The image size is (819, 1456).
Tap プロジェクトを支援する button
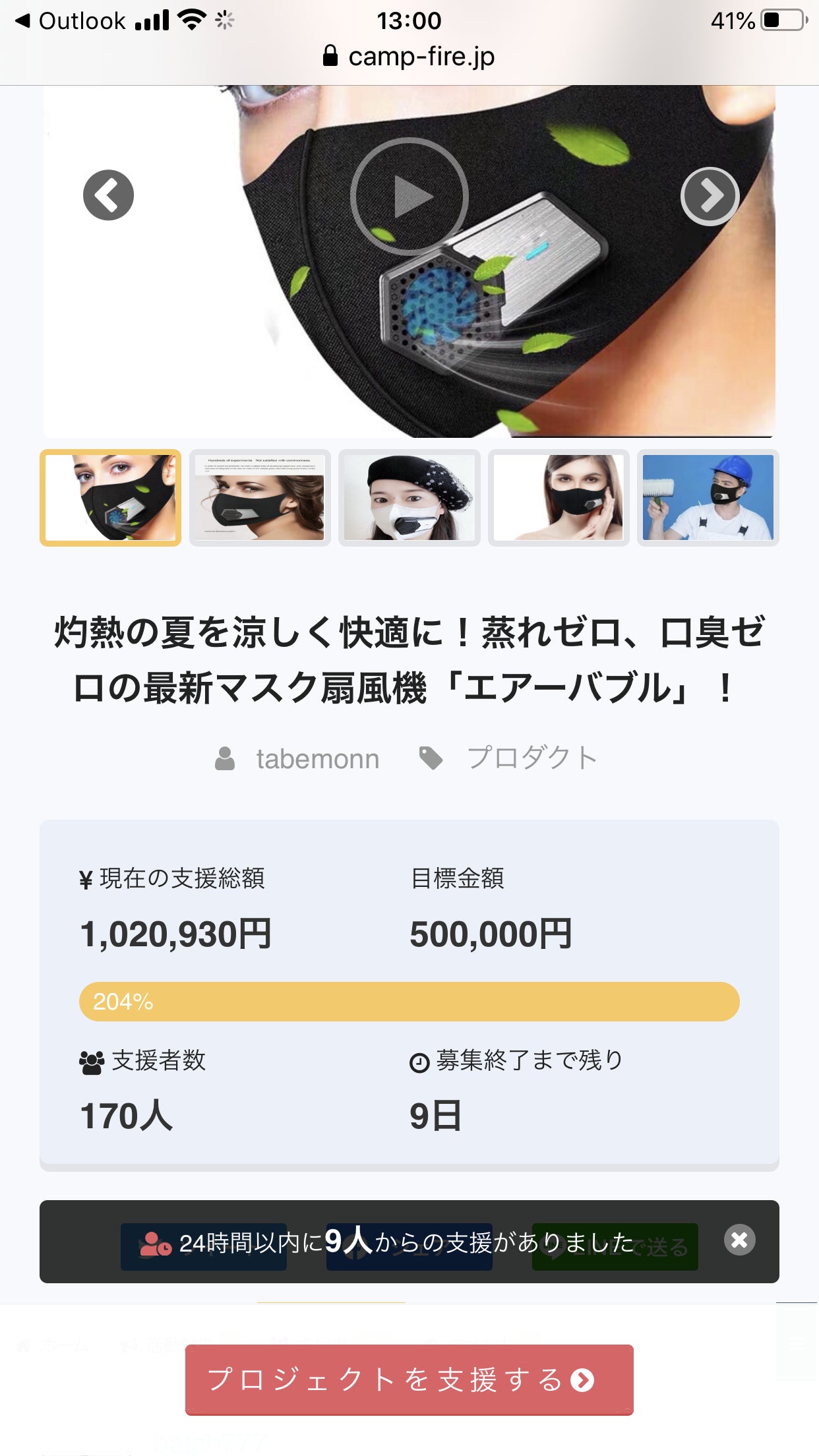409,1380
